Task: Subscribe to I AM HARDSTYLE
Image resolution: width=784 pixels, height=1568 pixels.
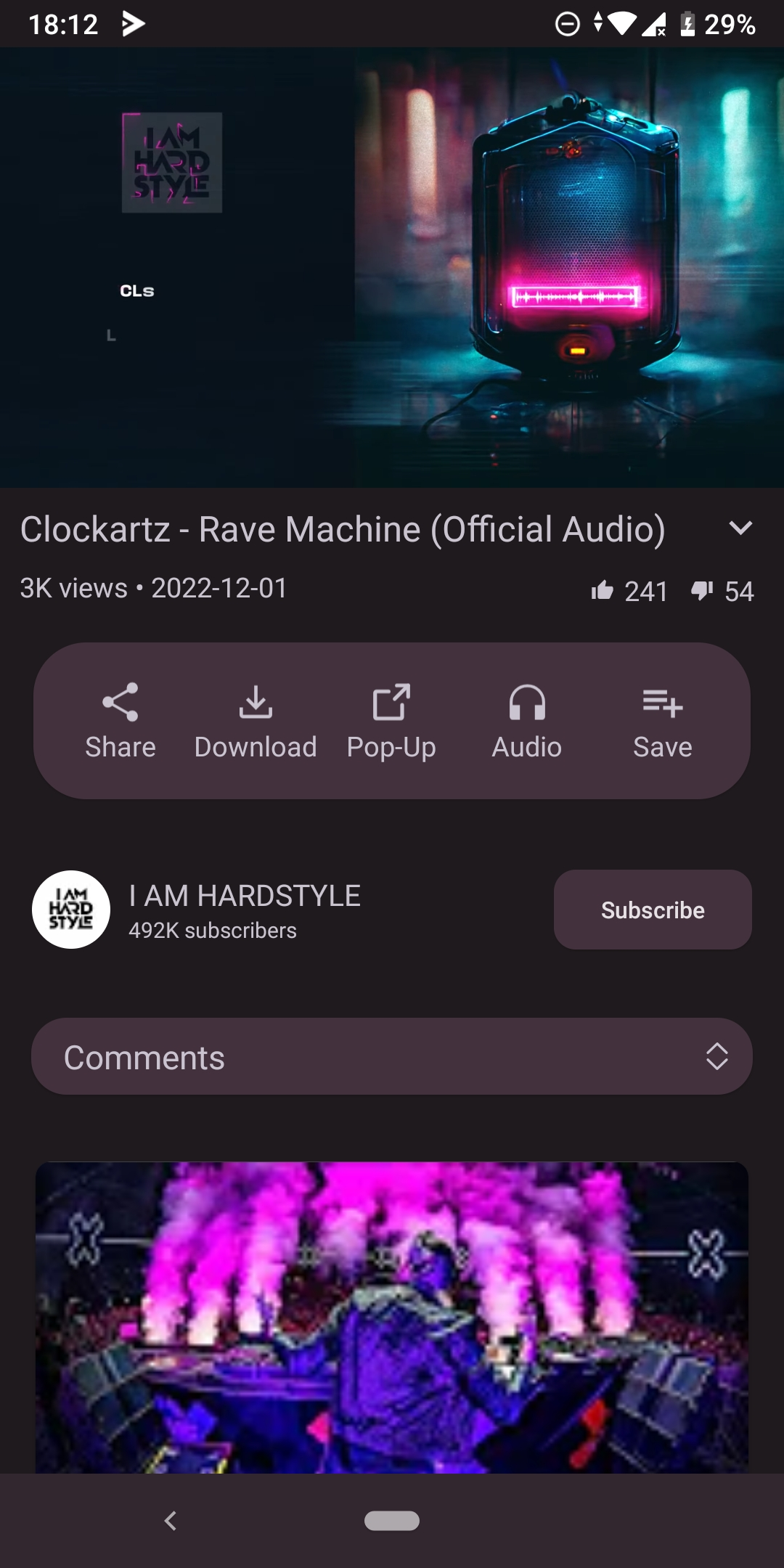Action: tap(652, 910)
